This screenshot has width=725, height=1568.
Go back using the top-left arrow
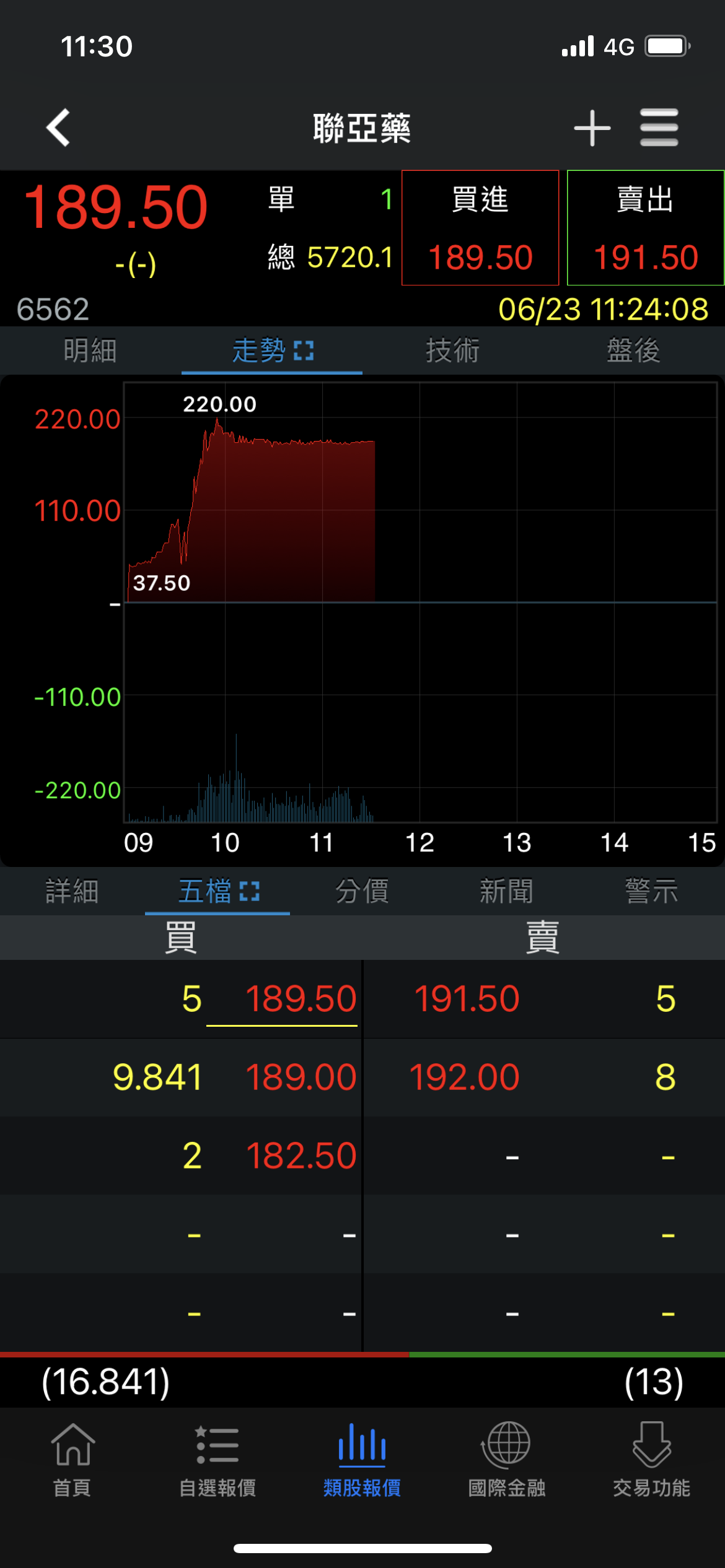coord(58,128)
